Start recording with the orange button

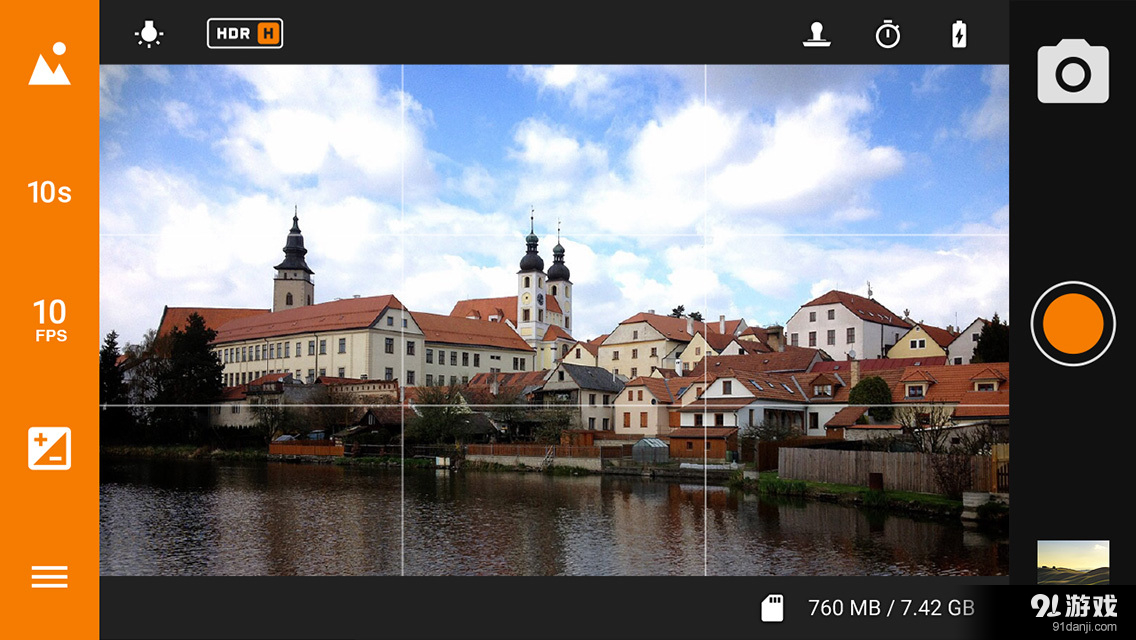point(1073,323)
